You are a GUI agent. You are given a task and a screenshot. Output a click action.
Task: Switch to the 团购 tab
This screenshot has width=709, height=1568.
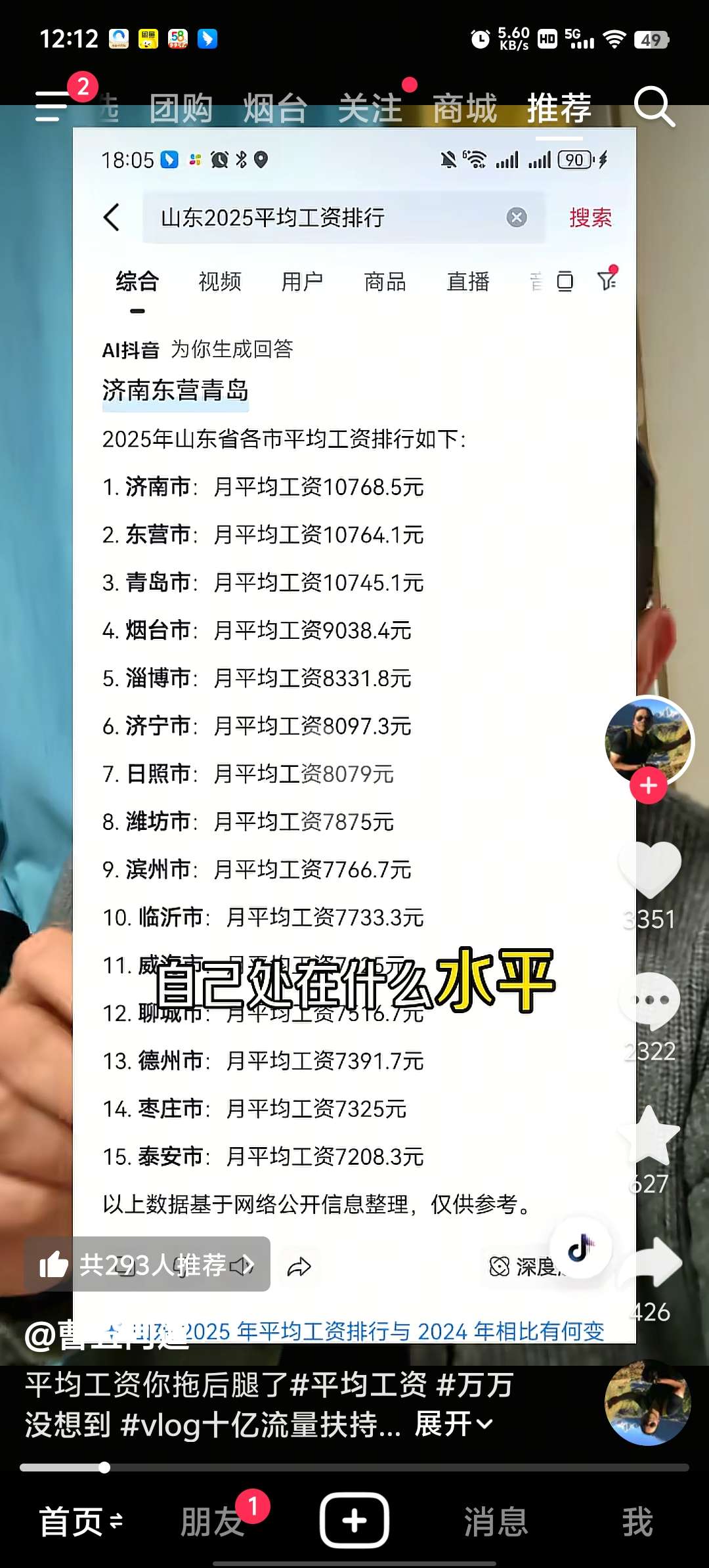click(181, 108)
